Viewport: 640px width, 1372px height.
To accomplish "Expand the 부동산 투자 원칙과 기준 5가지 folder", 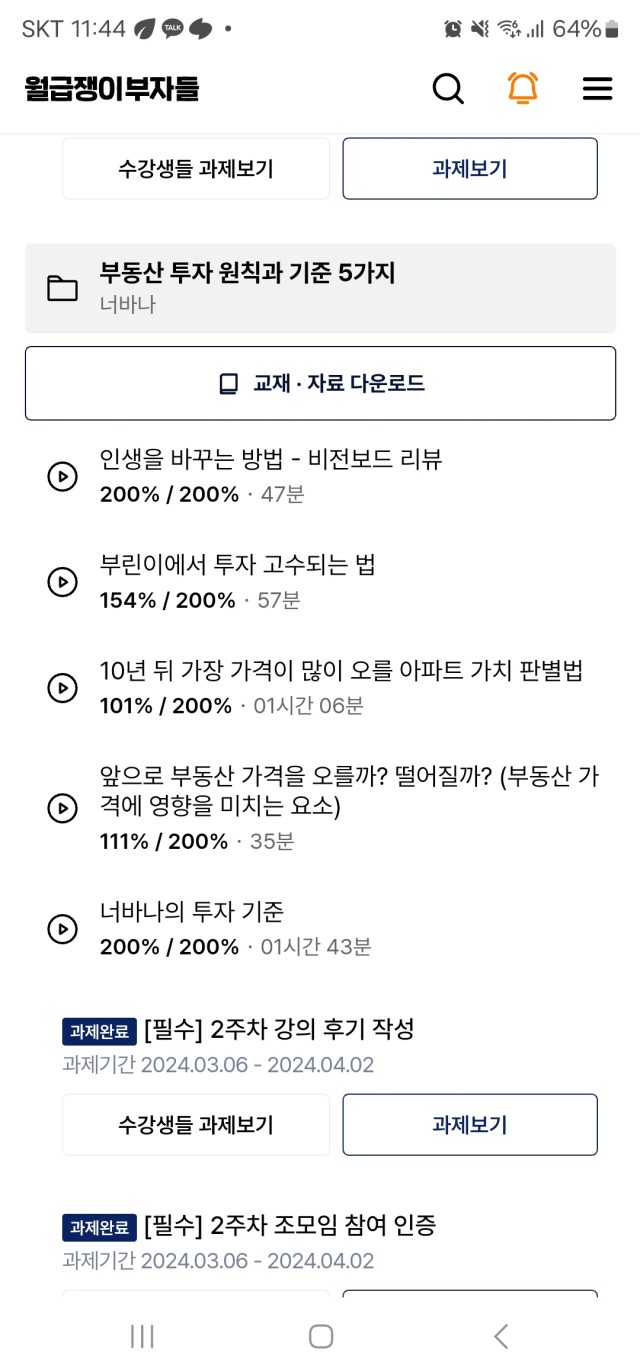I will coord(320,288).
